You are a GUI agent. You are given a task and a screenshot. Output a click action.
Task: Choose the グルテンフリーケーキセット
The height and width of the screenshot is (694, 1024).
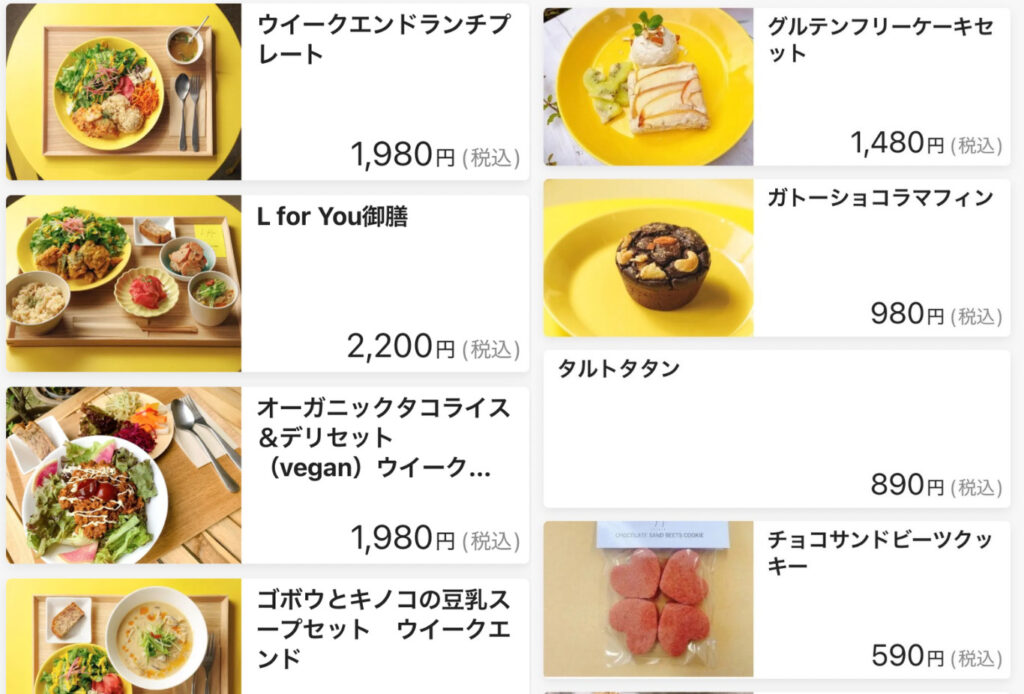click(880, 40)
